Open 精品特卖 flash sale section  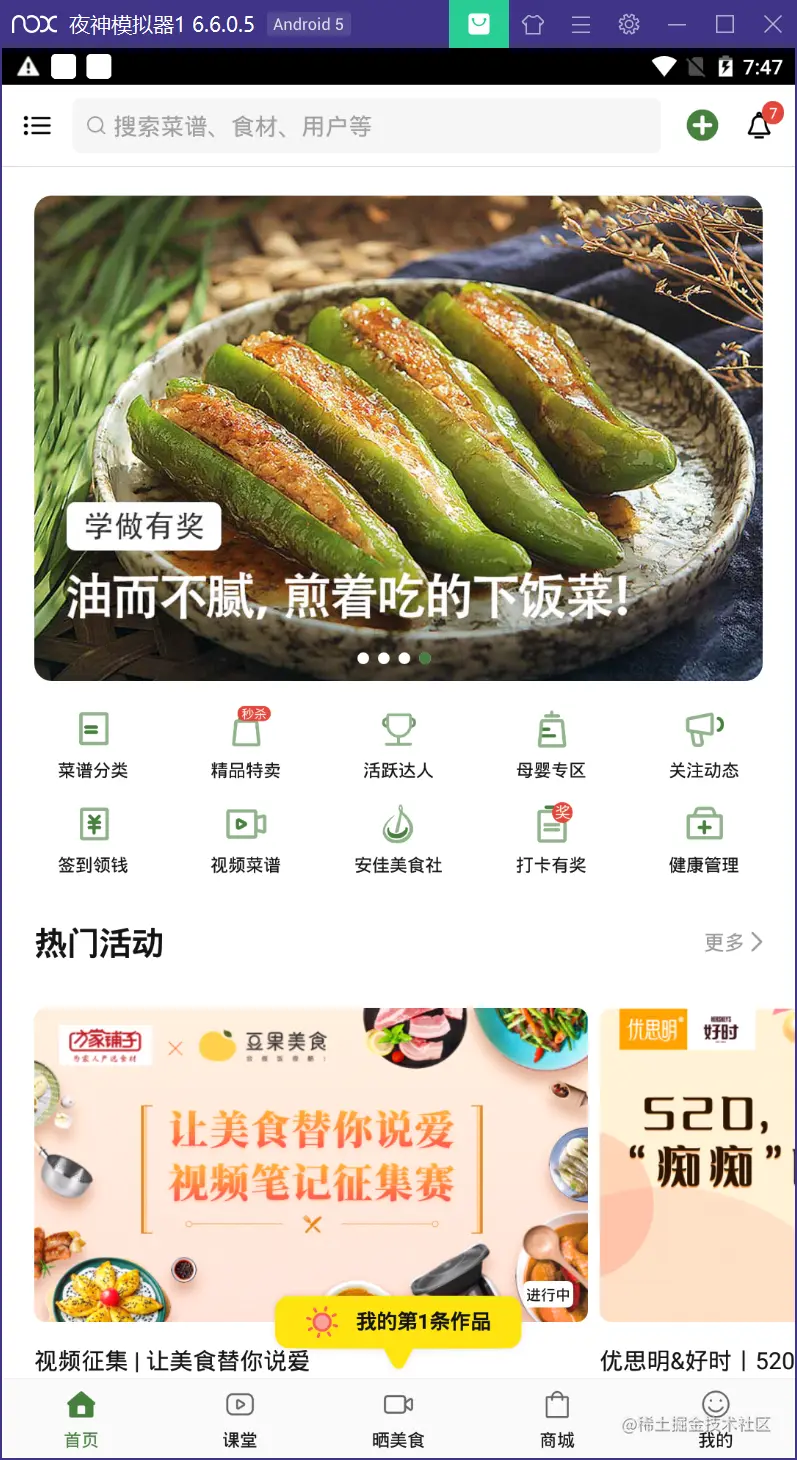pyautogui.click(x=246, y=745)
